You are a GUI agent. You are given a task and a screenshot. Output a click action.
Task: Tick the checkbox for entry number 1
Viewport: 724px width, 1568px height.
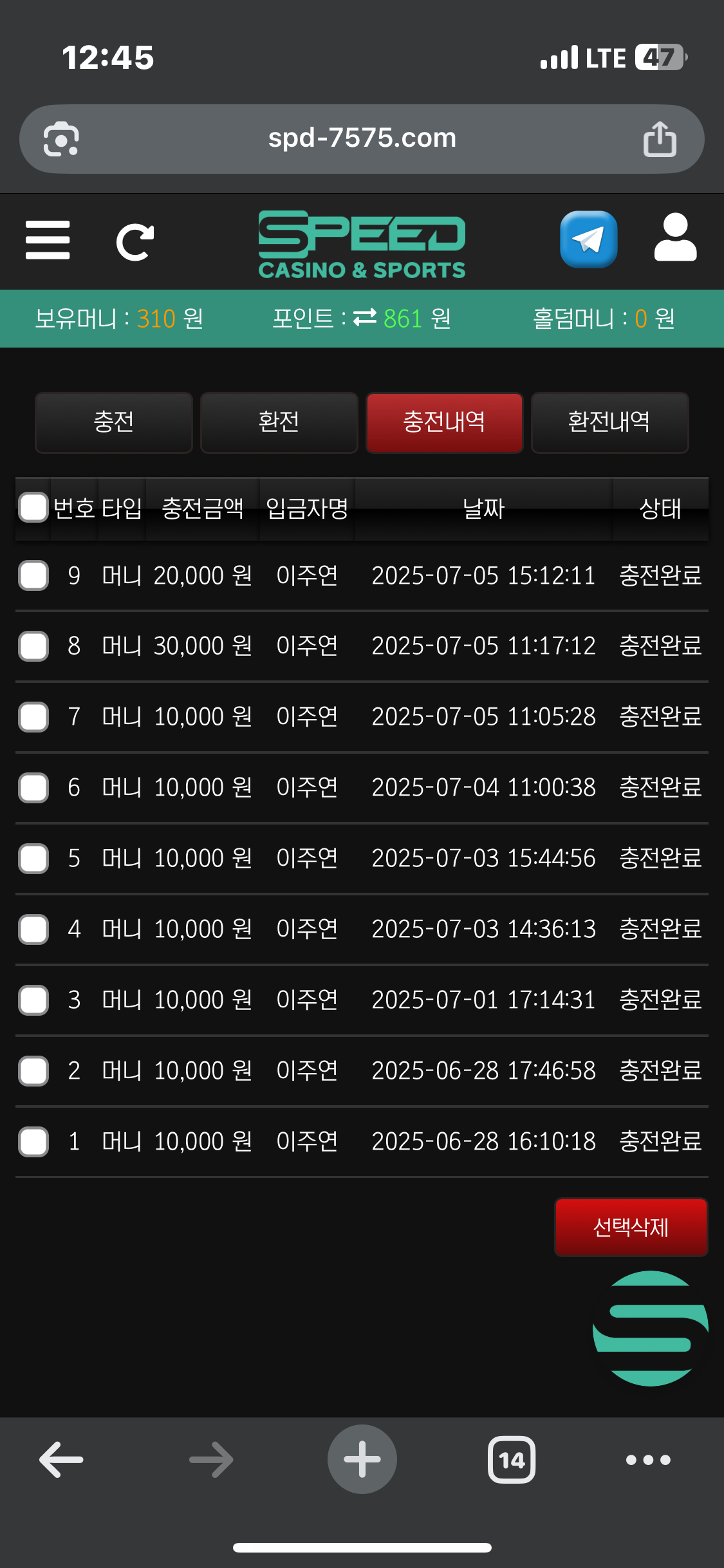pos(33,1142)
